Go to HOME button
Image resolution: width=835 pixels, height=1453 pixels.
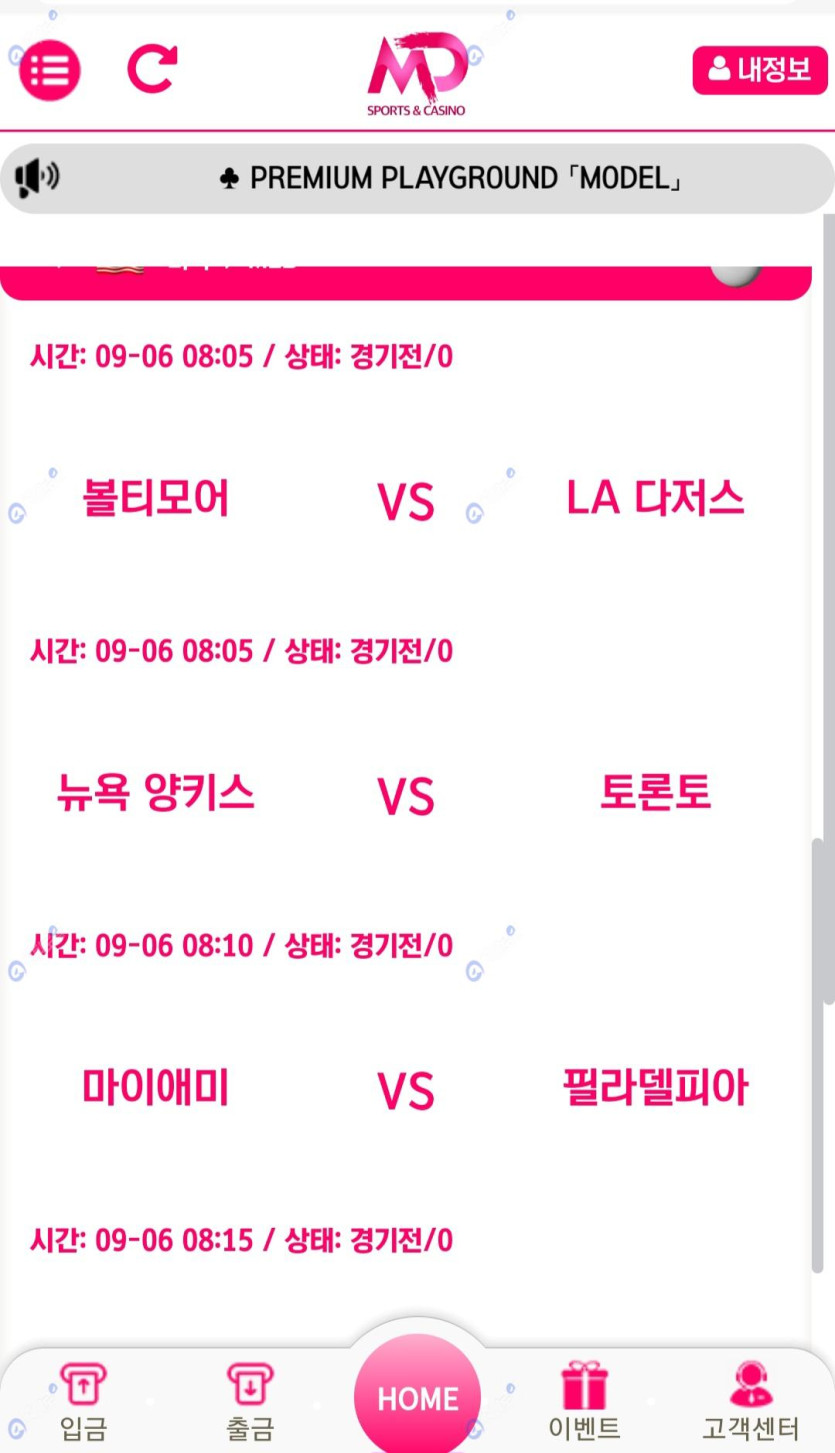coord(417,1397)
